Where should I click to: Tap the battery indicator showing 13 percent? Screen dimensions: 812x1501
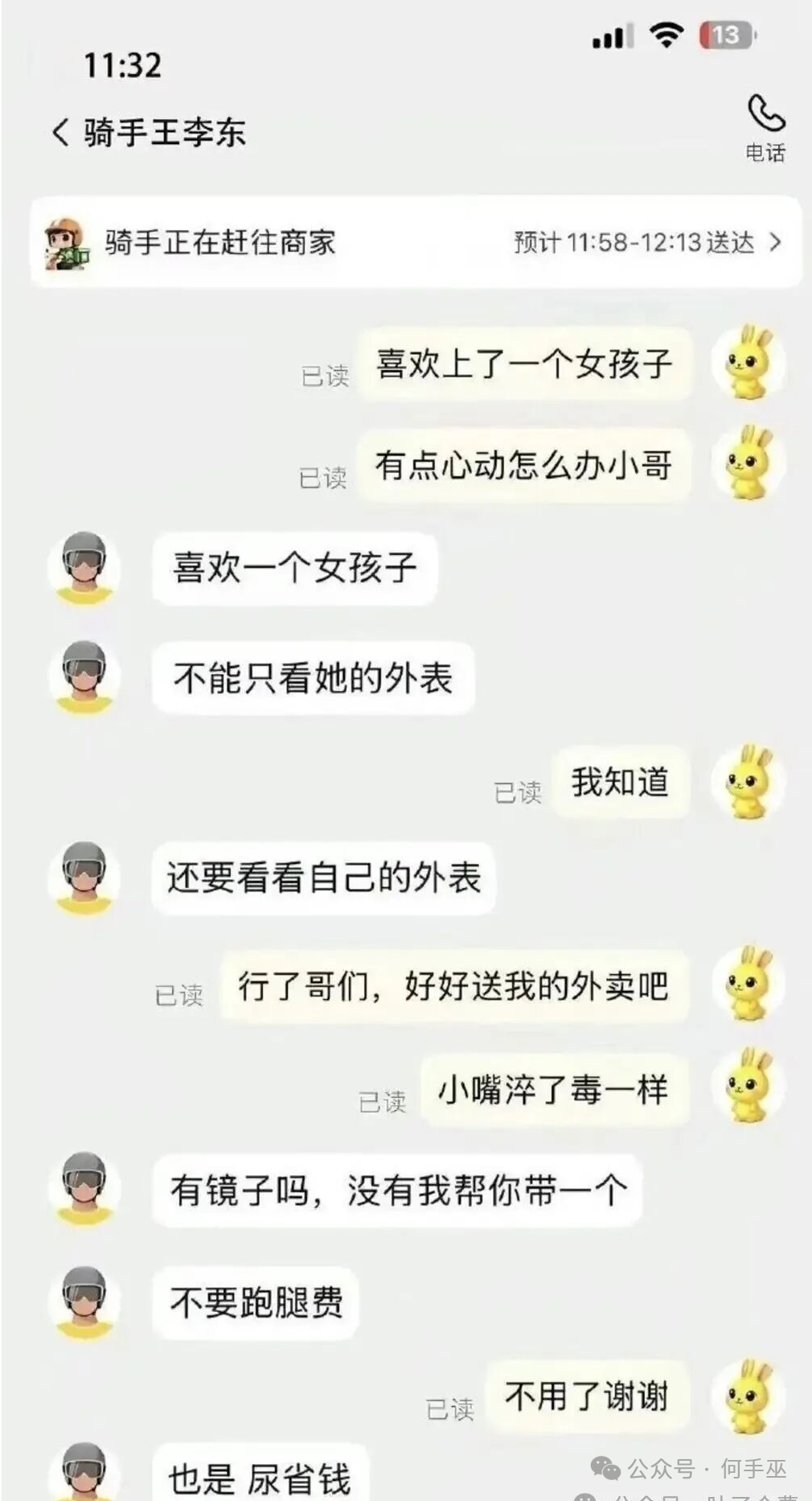pos(726,34)
